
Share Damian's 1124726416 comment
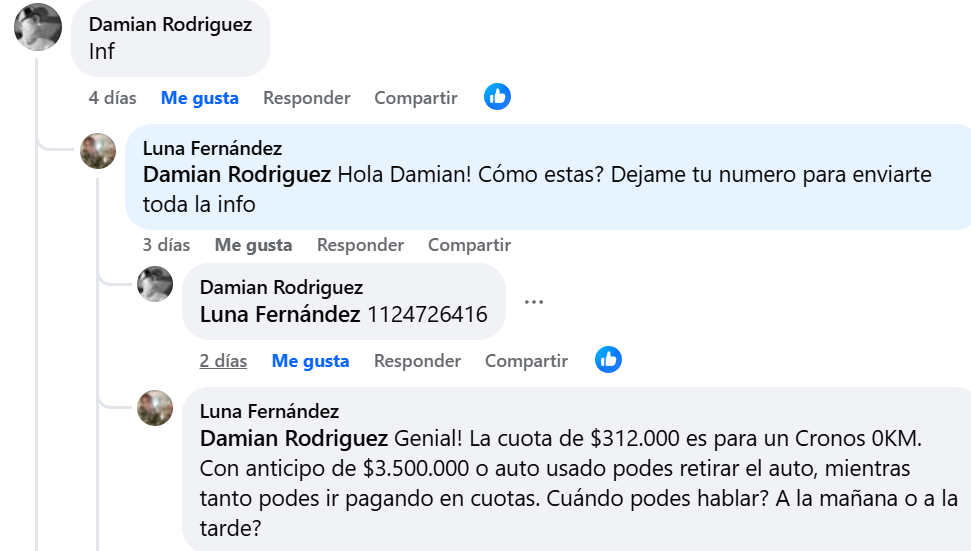526,361
